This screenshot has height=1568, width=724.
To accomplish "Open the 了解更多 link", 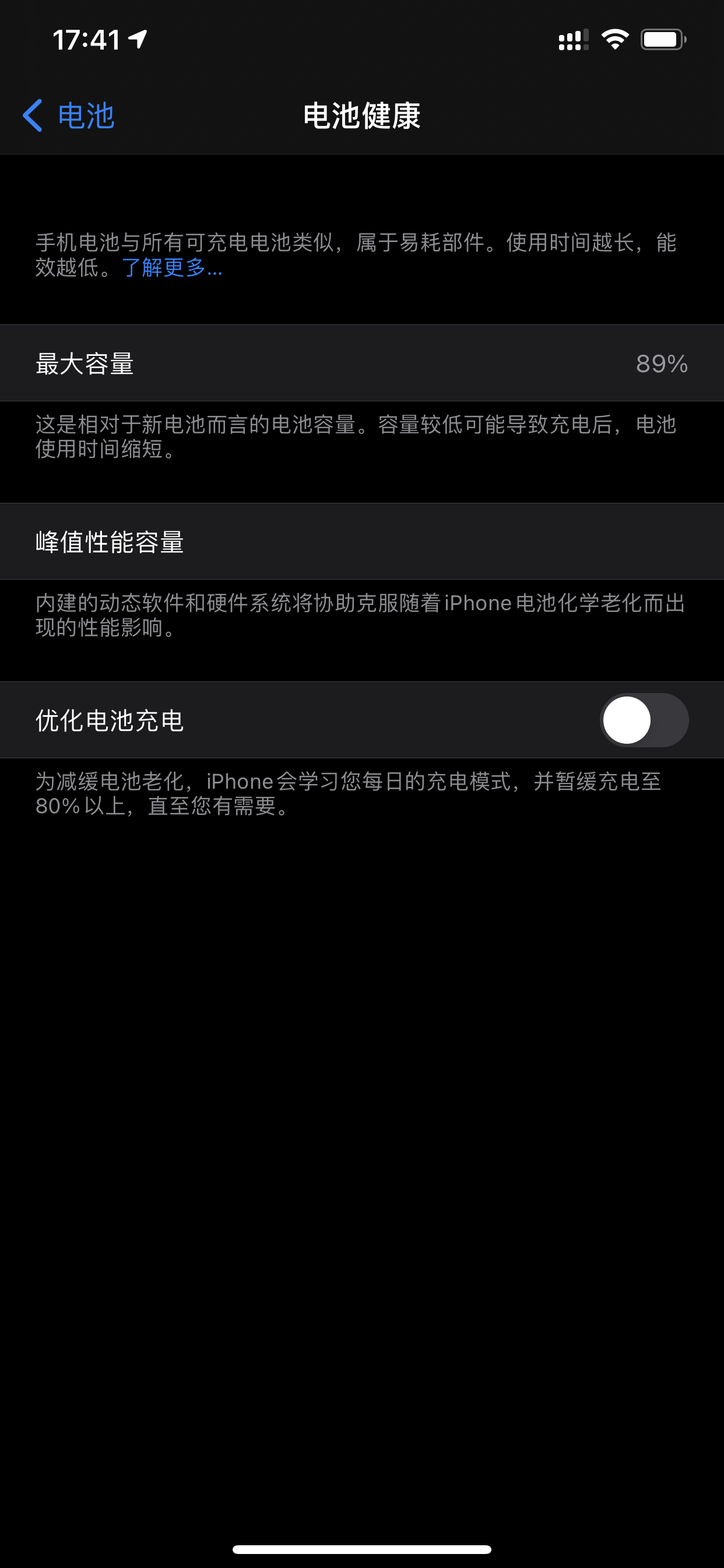I will tap(172, 267).
